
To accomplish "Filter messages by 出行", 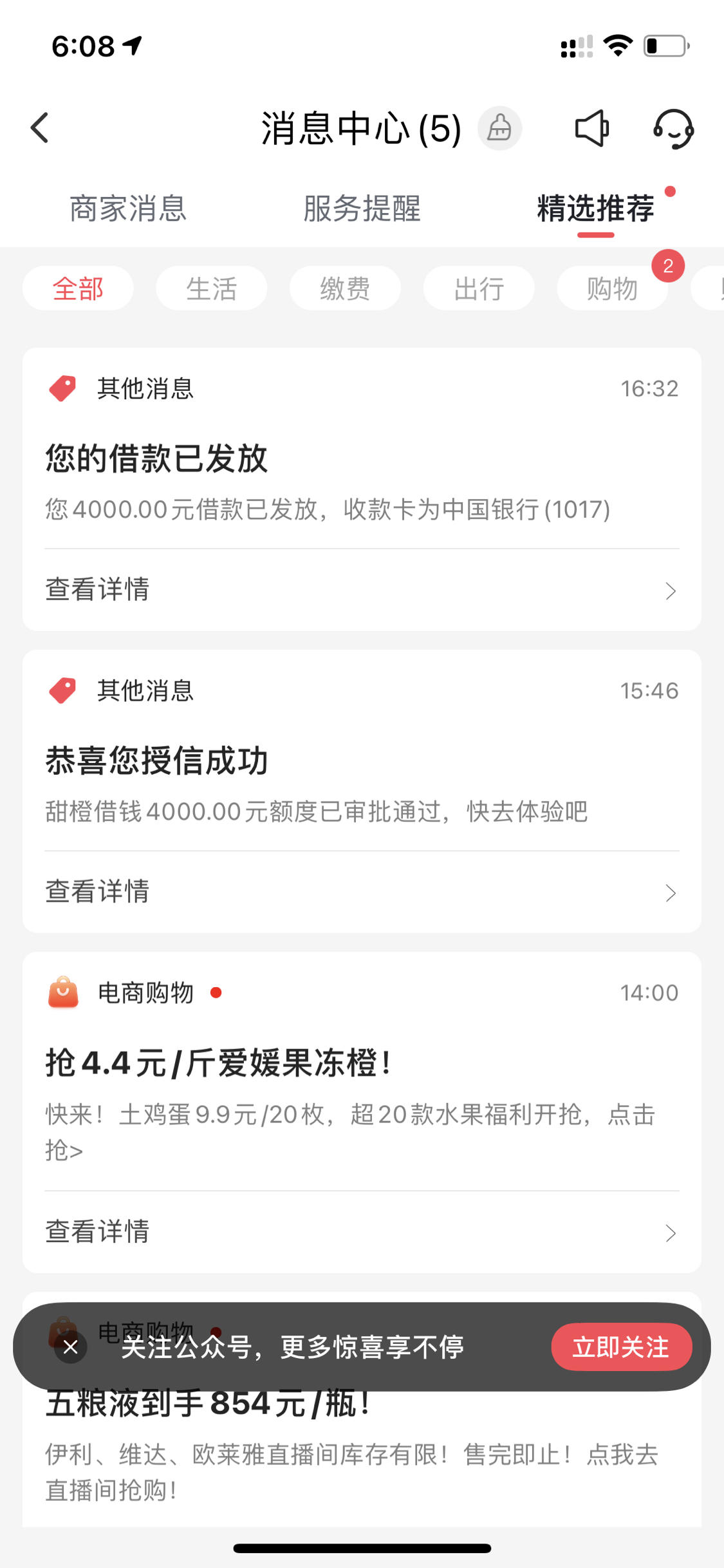I will coord(479,288).
